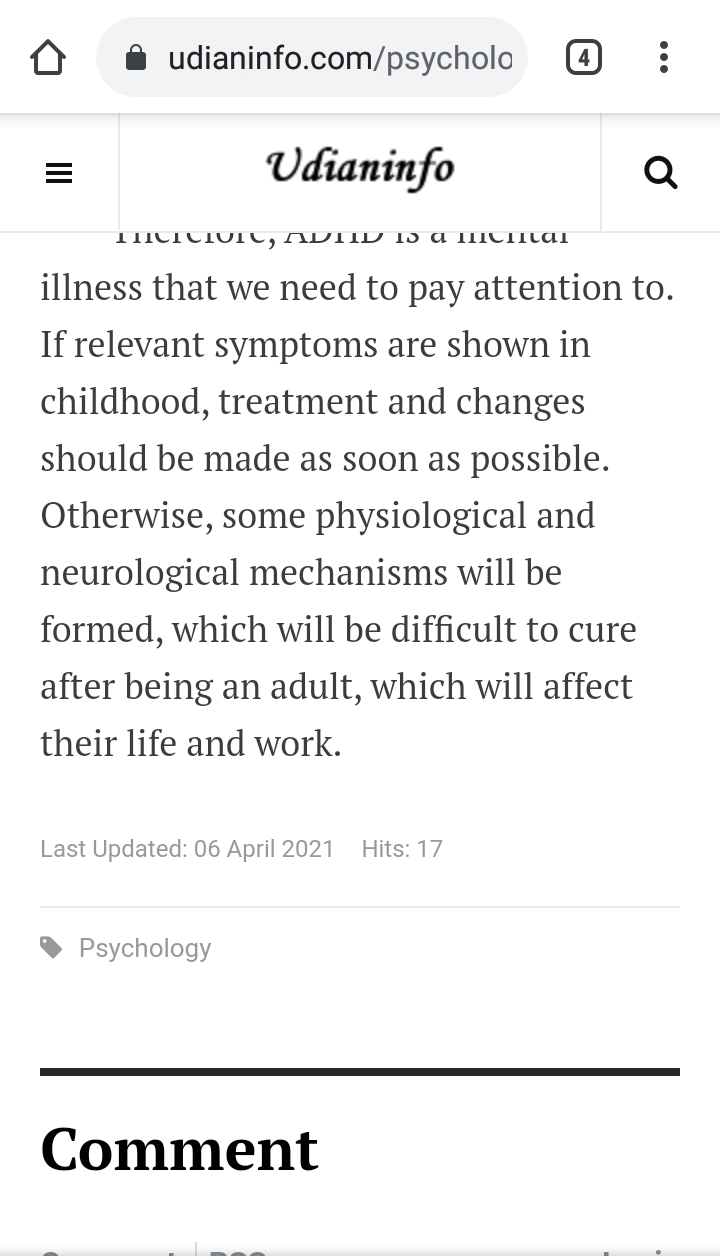Open the site hamburger menu
The height and width of the screenshot is (1256, 720).
pos(59,174)
